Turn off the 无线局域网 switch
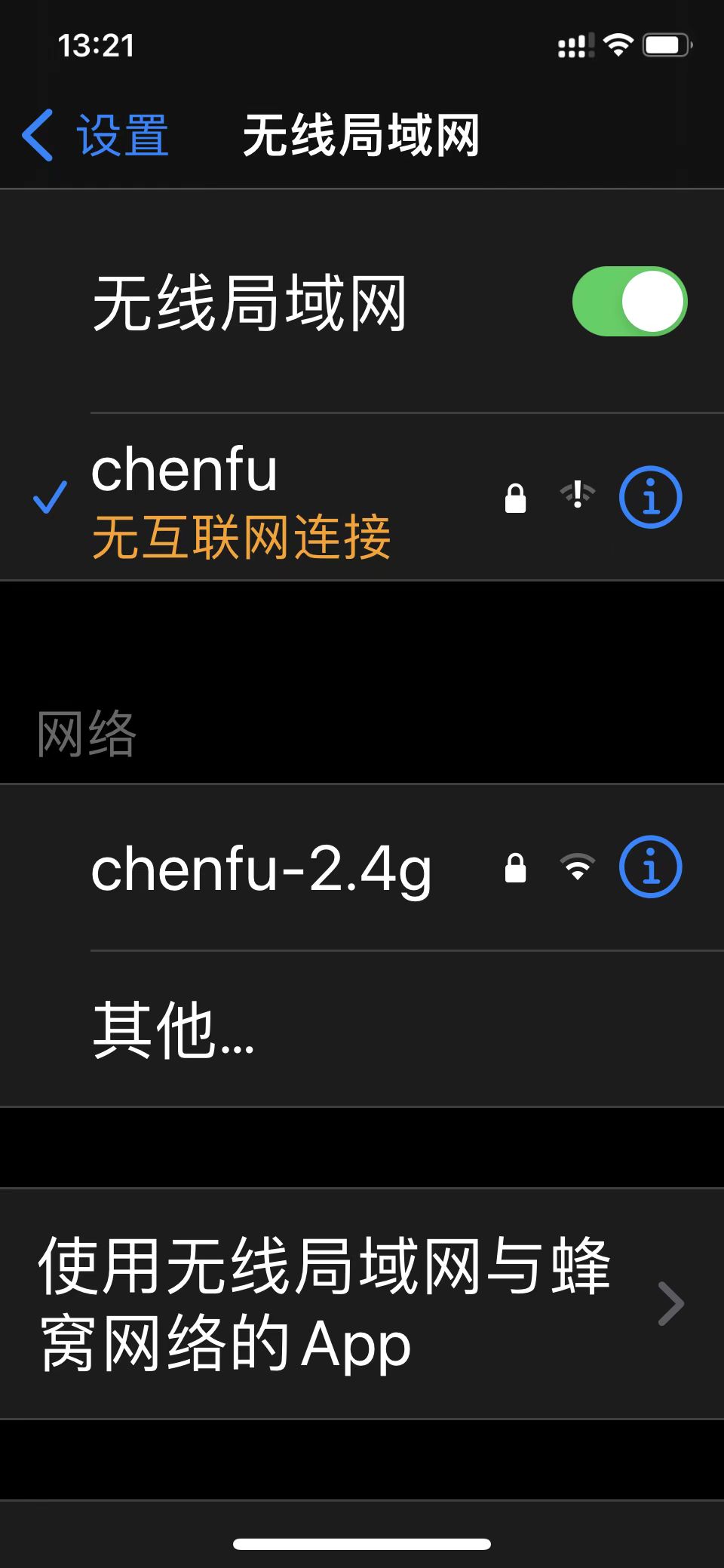Screen dimensions: 724x1568 pyautogui.click(x=629, y=302)
